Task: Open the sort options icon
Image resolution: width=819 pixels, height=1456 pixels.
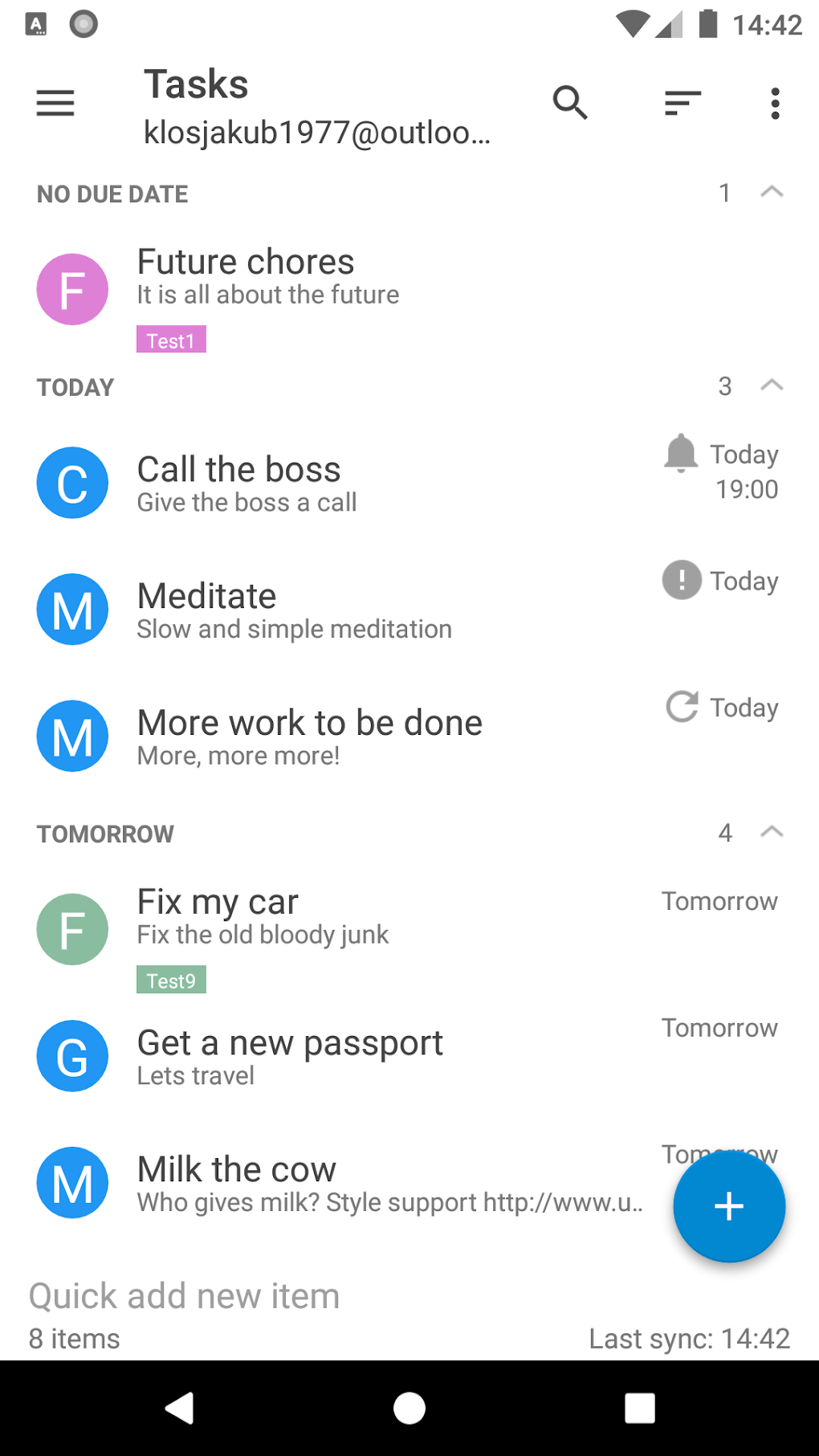Action: [x=682, y=103]
